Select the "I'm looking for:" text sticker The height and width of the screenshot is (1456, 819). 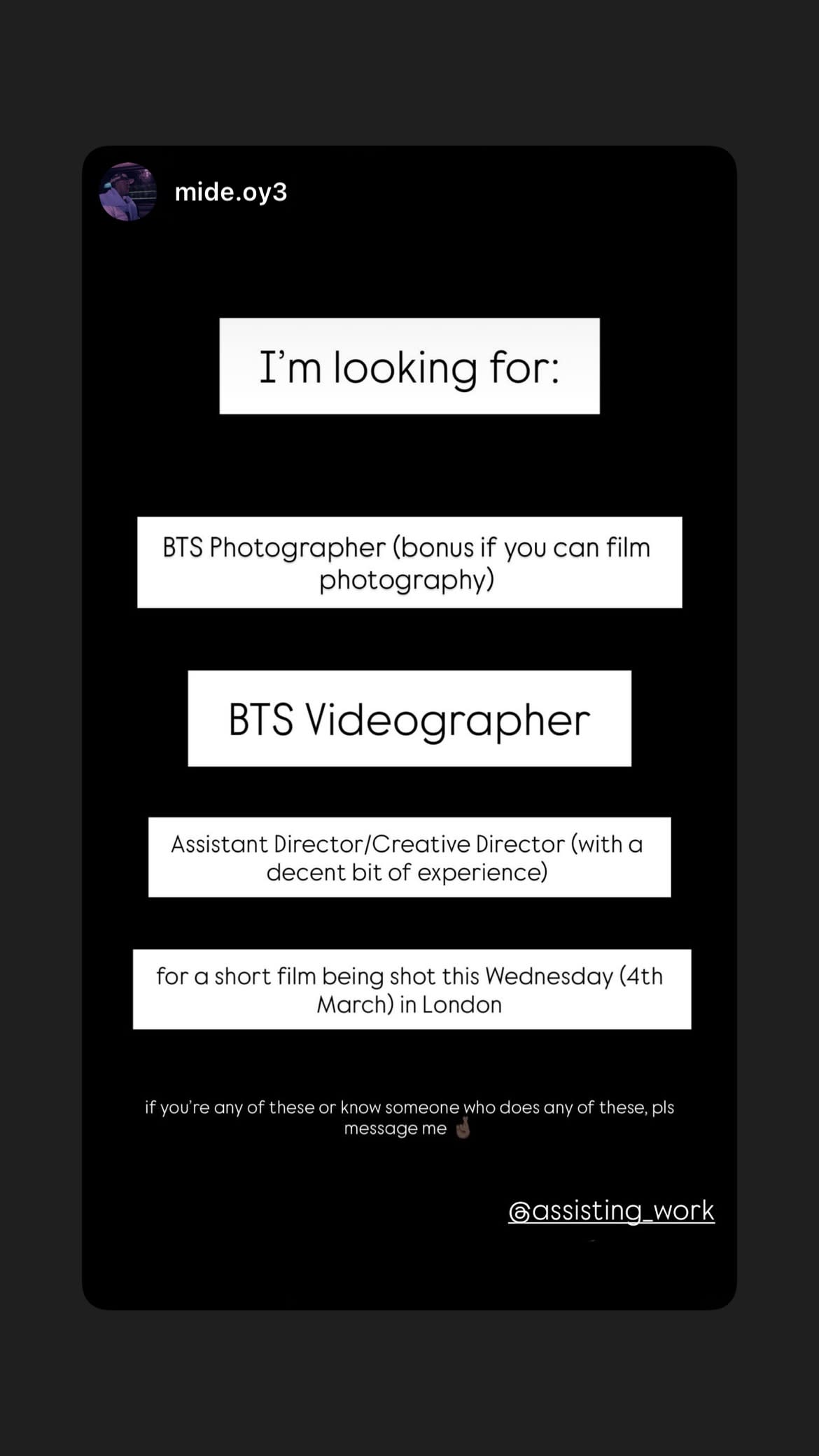[409, 365]
